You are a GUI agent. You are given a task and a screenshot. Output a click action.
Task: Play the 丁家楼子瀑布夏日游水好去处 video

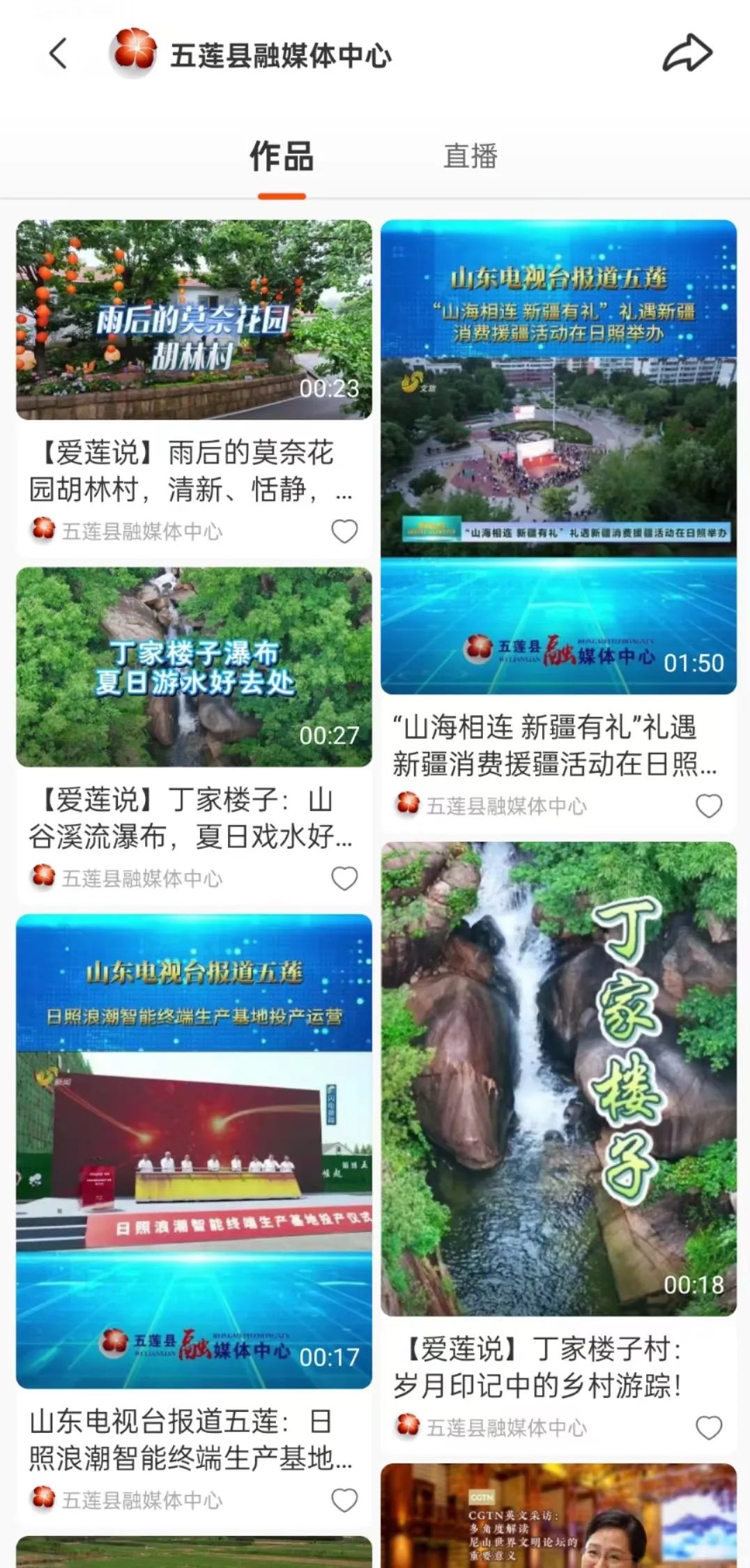194,667
